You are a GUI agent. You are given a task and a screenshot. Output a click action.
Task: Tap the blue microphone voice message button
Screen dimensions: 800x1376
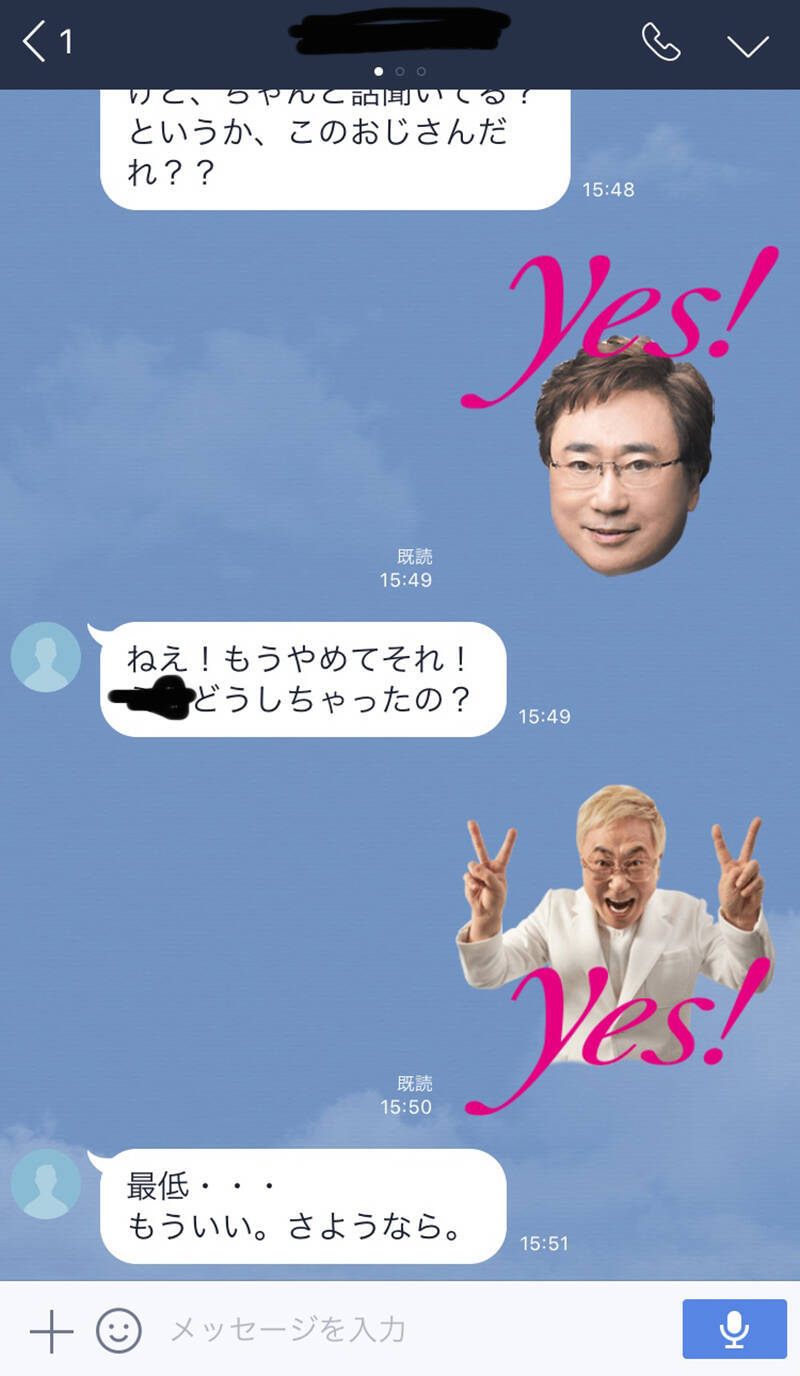point(734,1329)
